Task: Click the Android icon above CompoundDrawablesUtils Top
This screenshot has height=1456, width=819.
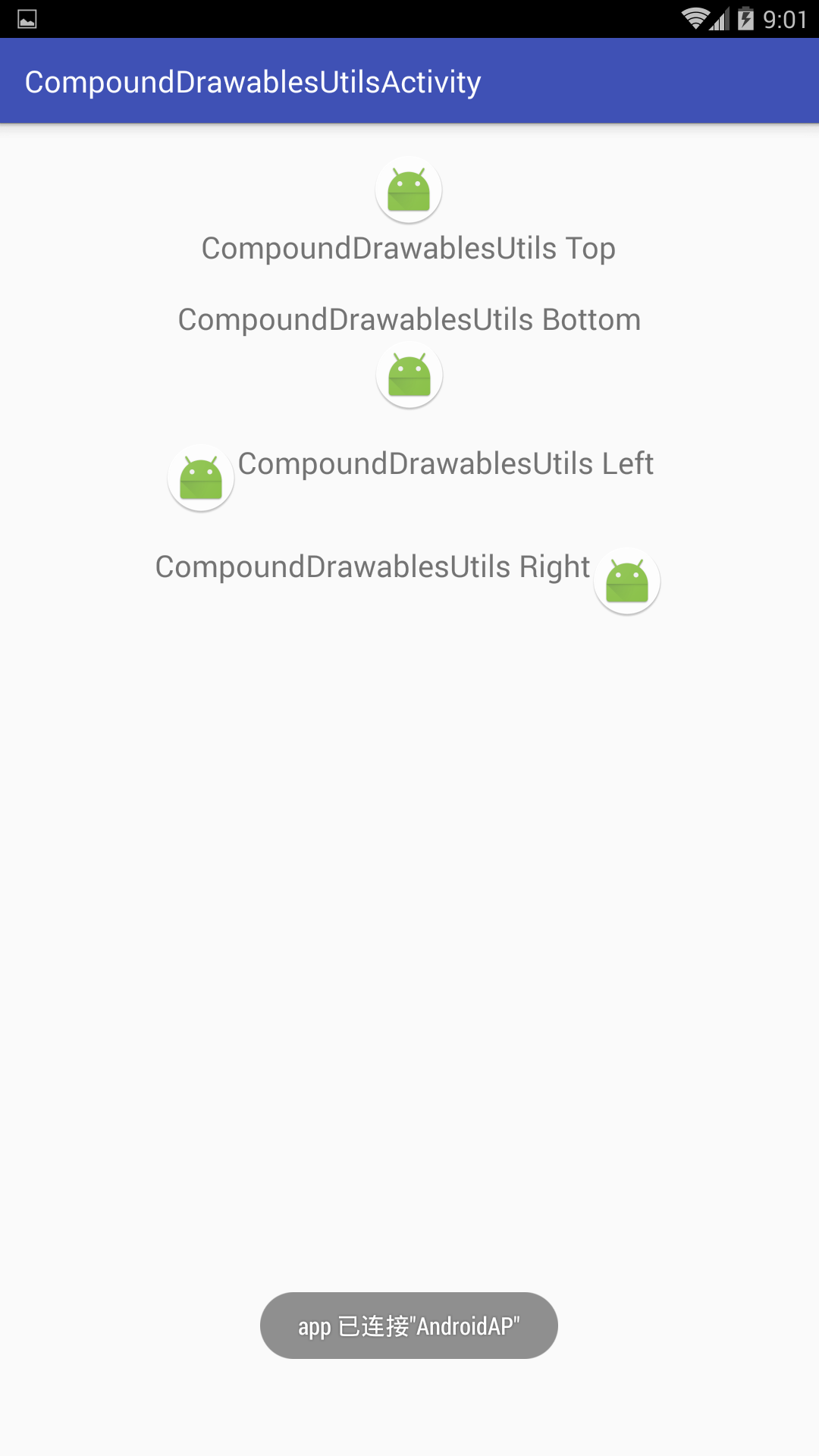Action: (409, 189)
